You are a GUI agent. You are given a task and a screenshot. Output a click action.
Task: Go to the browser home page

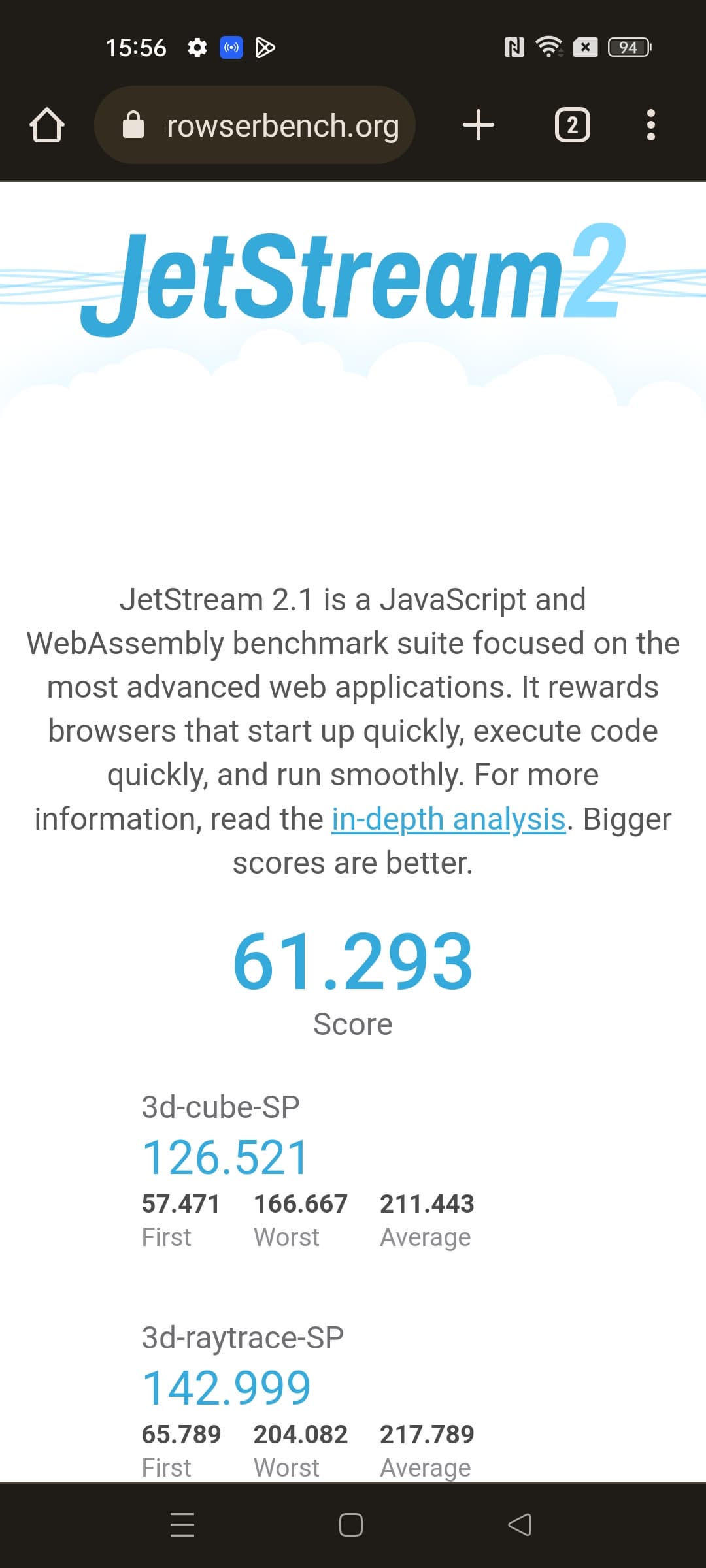(47, 125)
